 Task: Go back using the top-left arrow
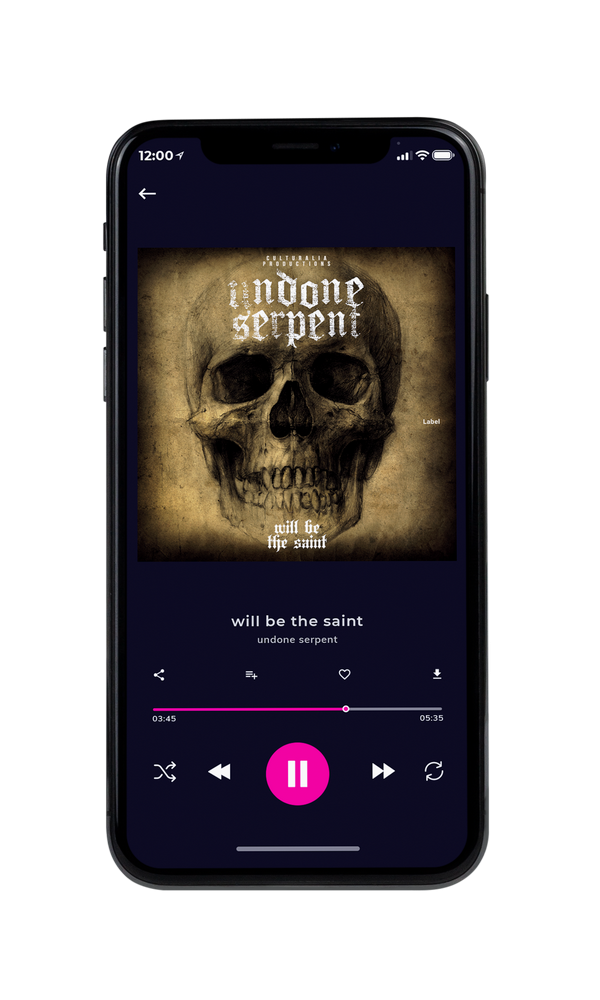point(147,194)
